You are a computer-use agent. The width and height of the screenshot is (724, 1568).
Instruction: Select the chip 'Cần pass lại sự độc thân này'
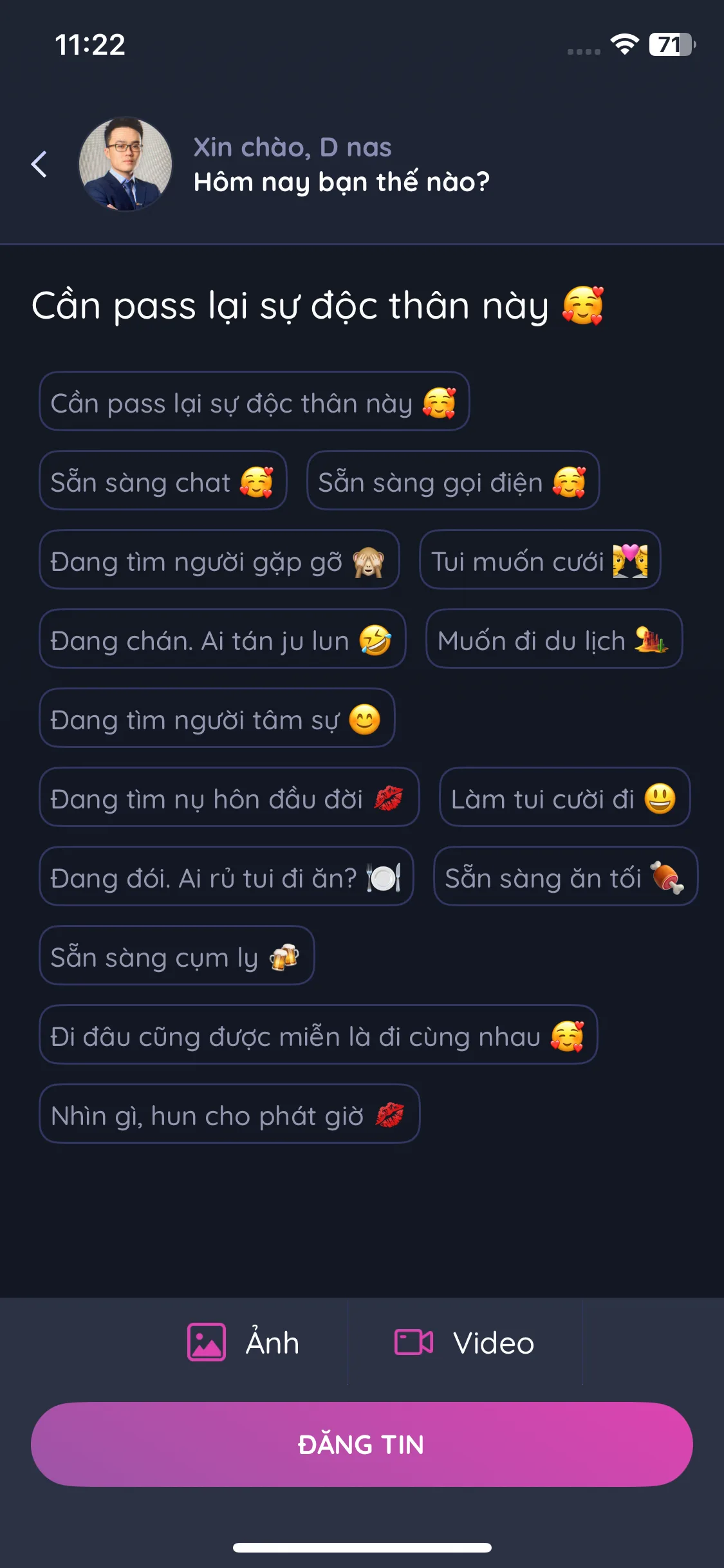click(x=254, y=401)
